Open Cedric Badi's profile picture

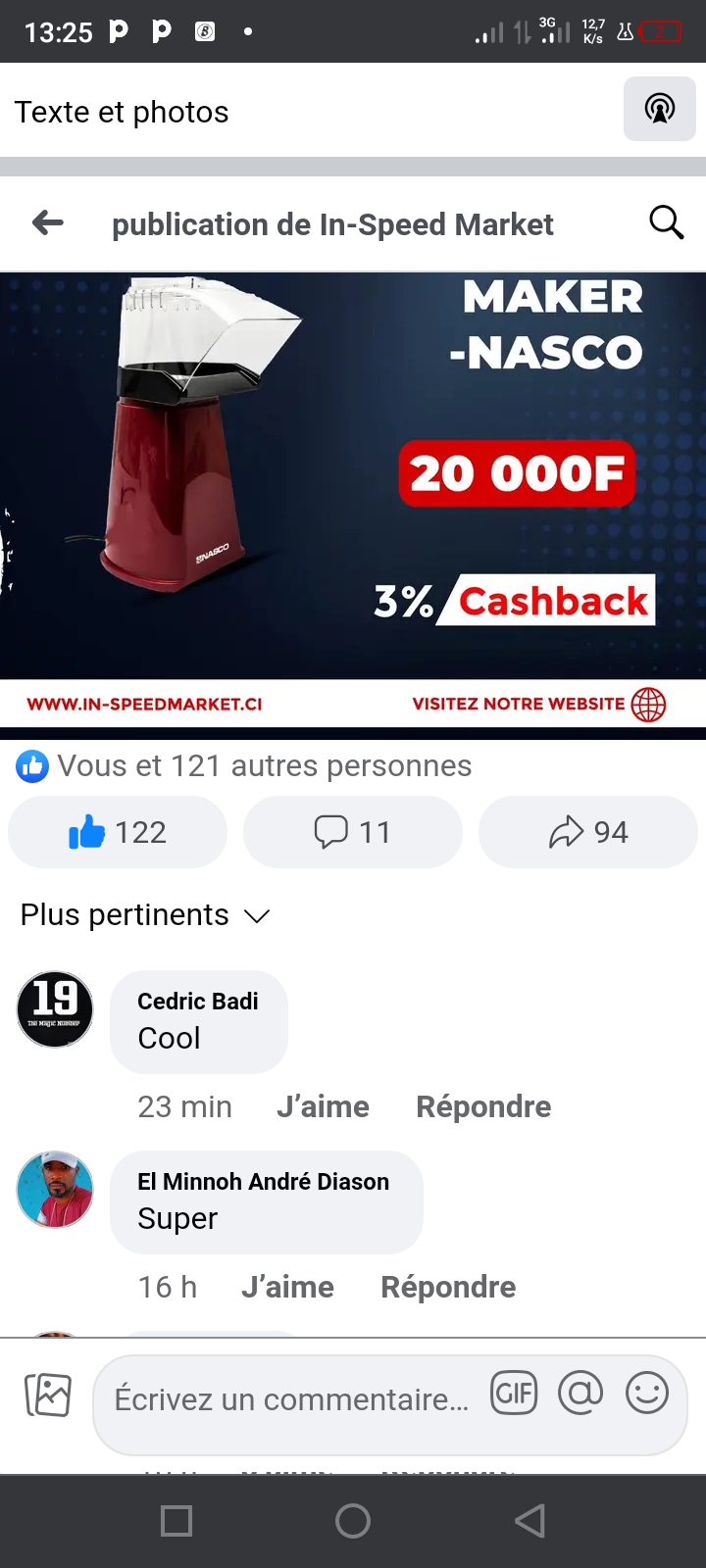coord(55,1009)
